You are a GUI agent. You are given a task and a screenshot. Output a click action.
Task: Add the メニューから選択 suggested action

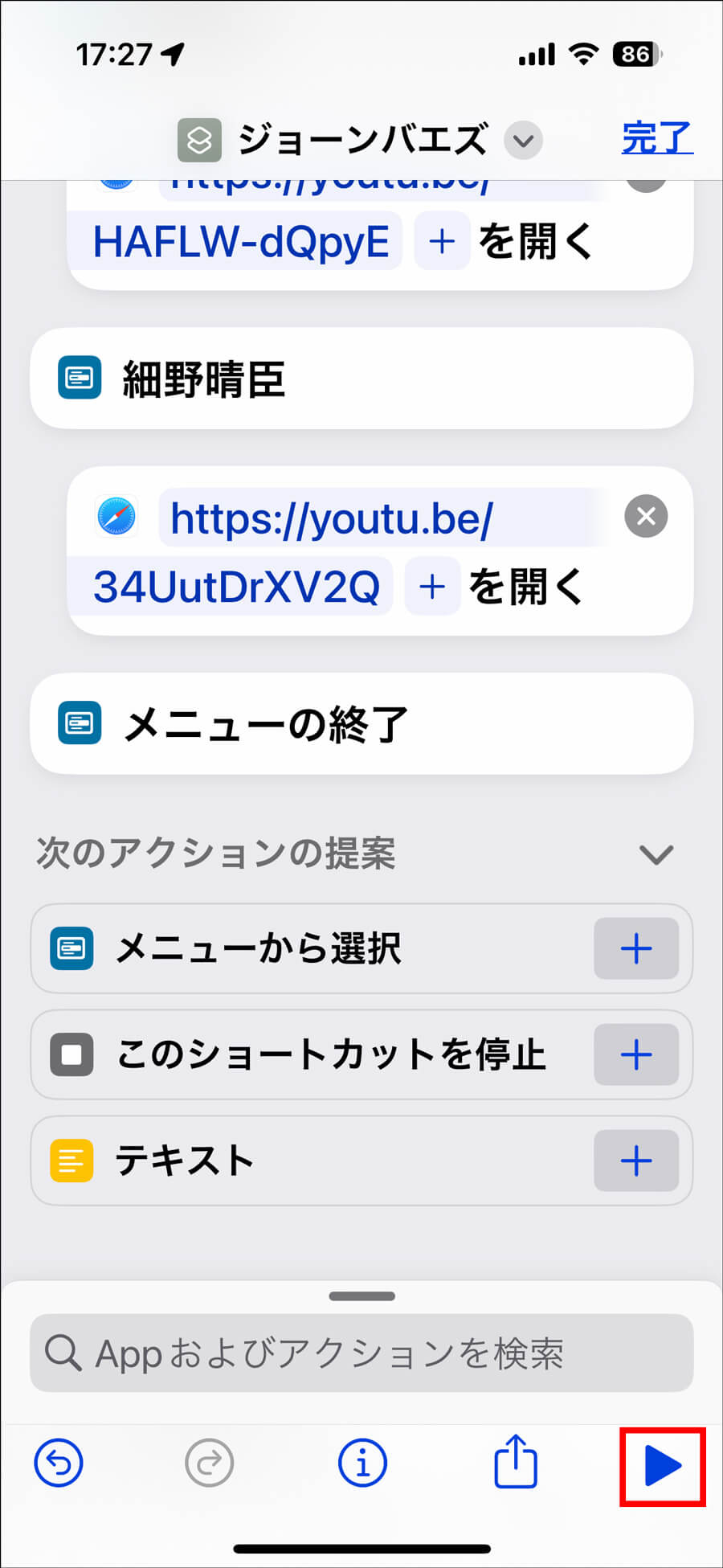[x=635, y=948]
